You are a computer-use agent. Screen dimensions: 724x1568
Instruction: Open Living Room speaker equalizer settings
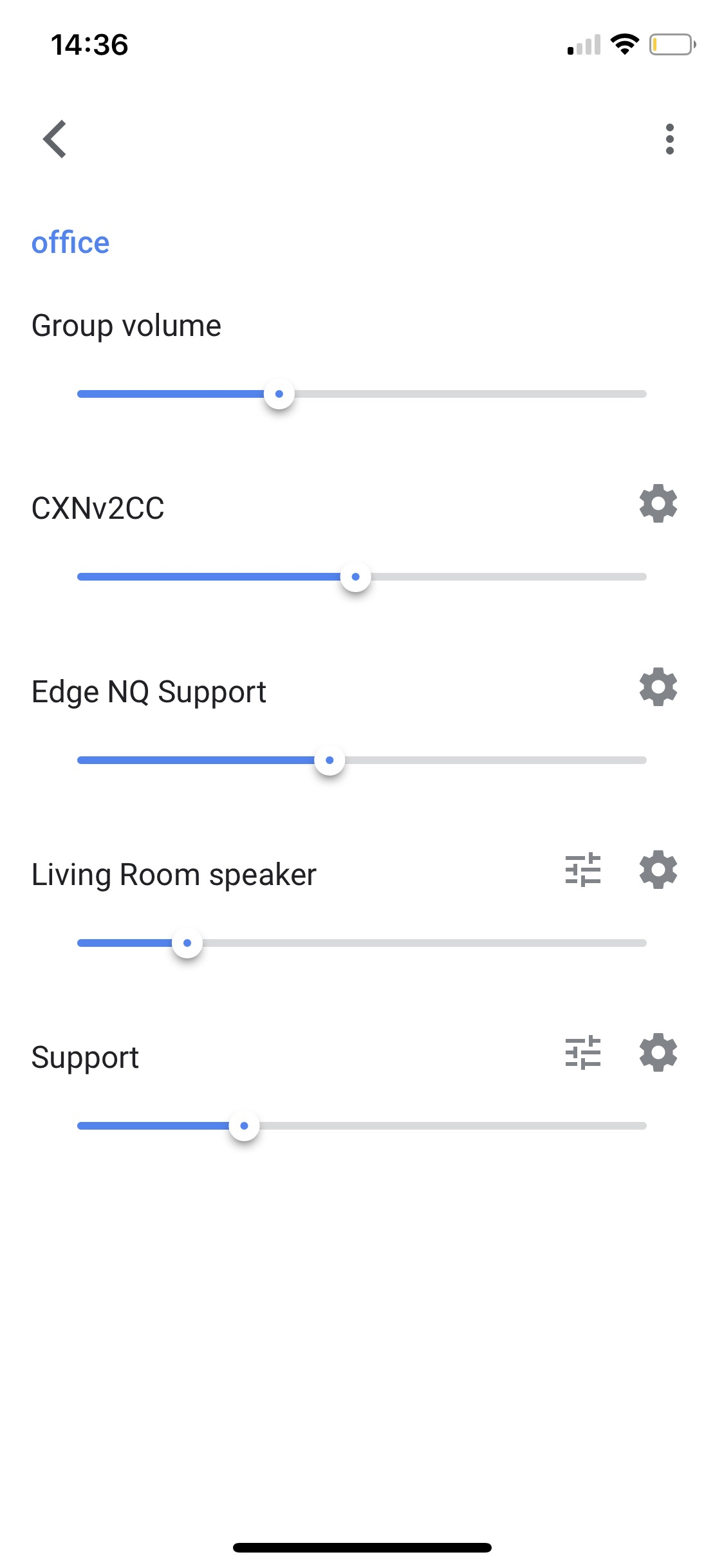(582, 870)
